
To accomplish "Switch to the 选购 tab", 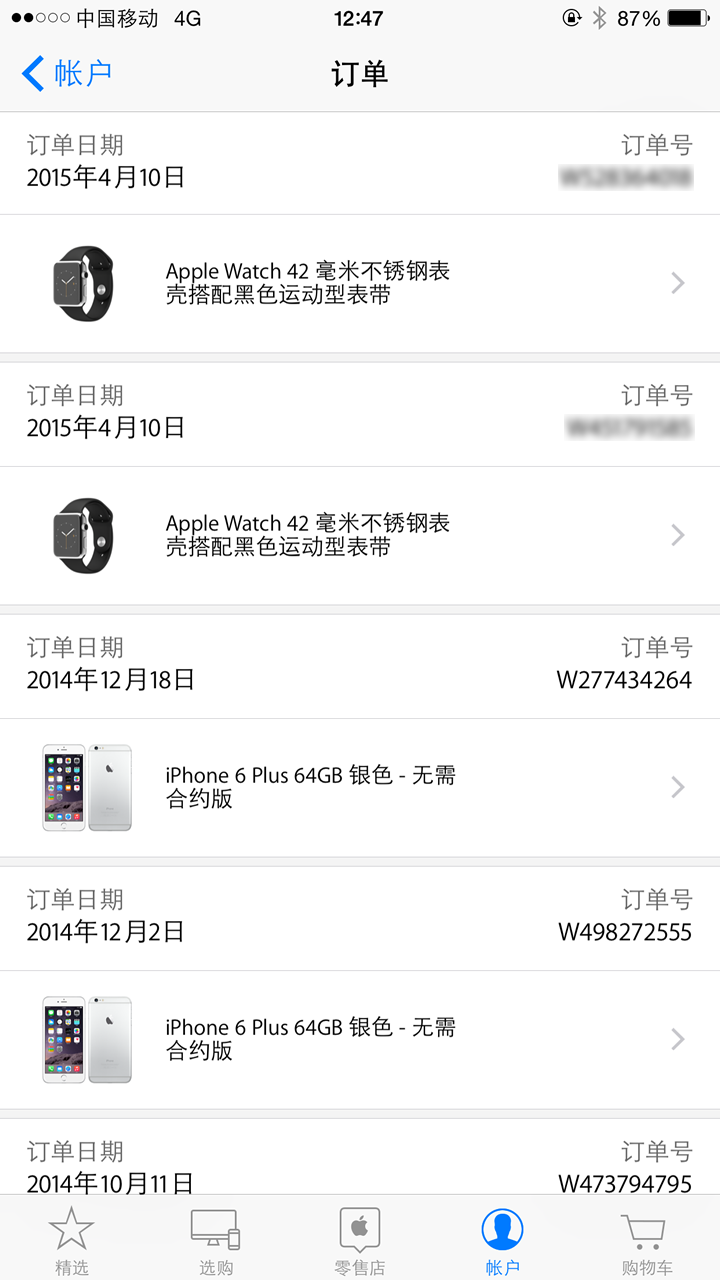I will pos(216,1239).
